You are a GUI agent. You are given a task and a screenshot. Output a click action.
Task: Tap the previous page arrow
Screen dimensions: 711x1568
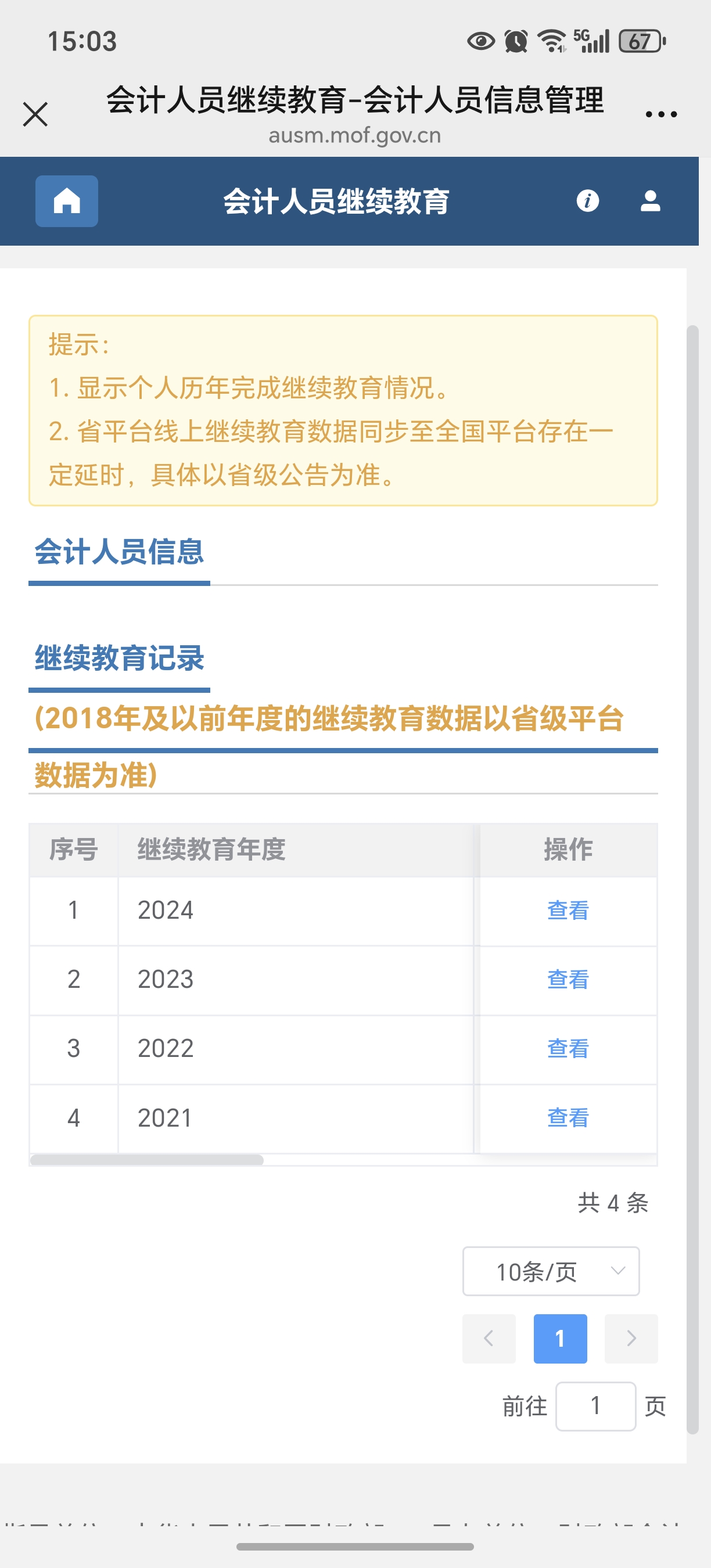(x=489, y=1339)
